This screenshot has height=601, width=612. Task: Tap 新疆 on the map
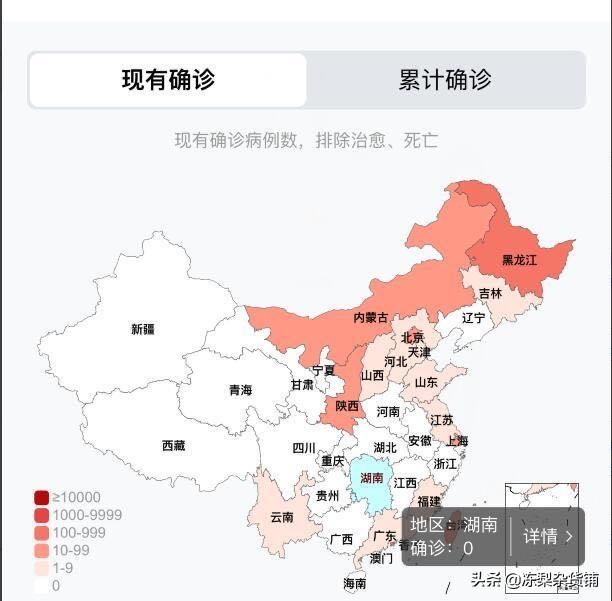[x=143, y=329]
